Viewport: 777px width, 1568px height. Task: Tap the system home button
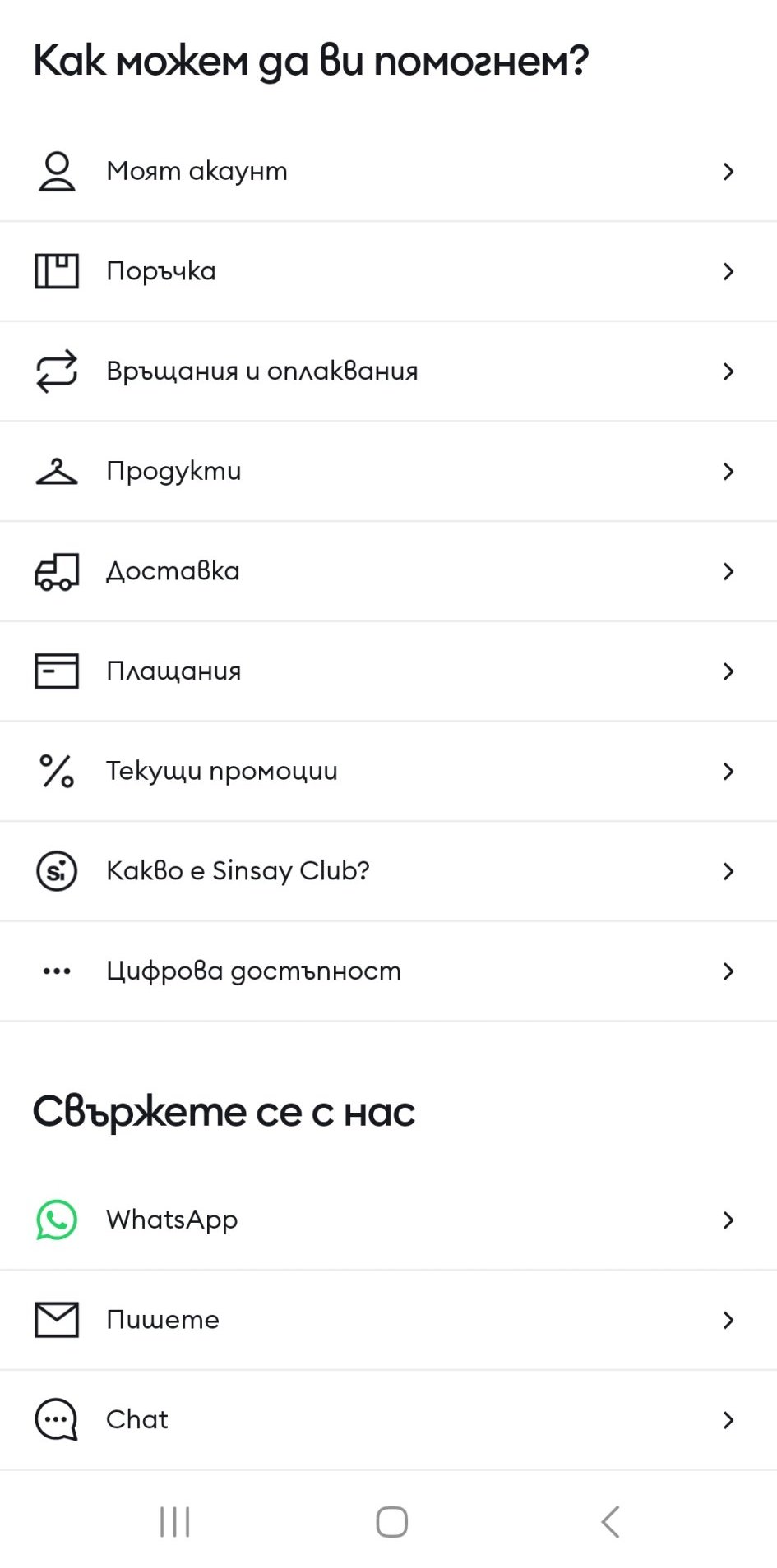391,1522
